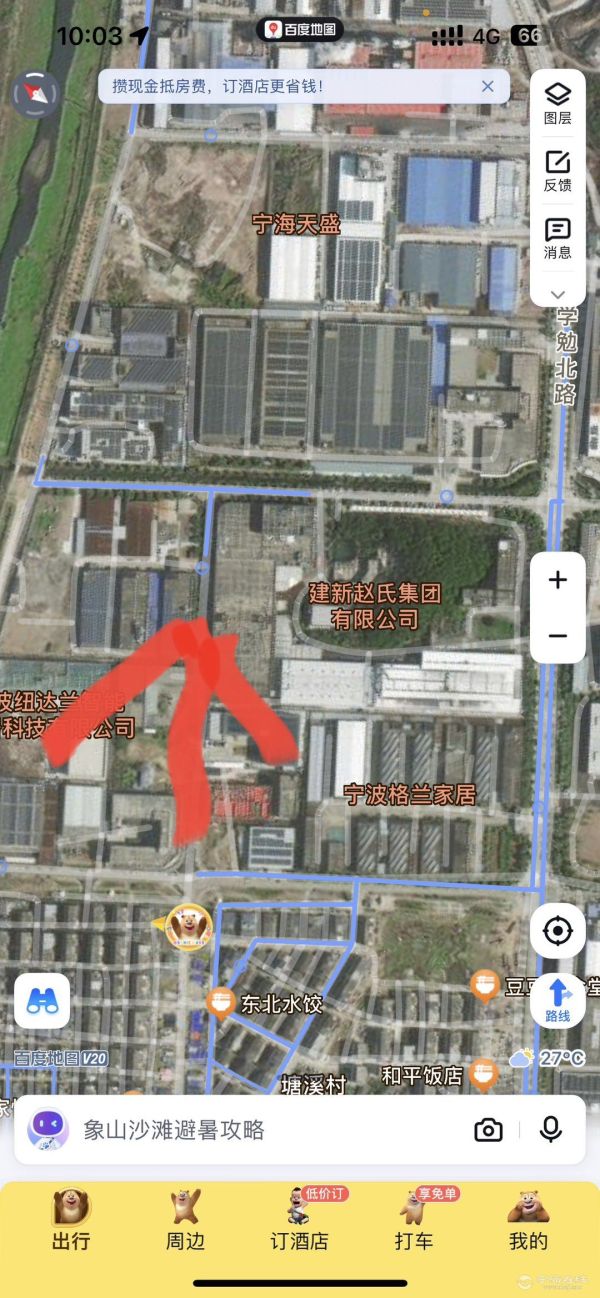Image resolution: width=600 pixels, height=1298 pixels.
Task: Select the 东北水饺 restaurant marker
Action: [221, 1001]
